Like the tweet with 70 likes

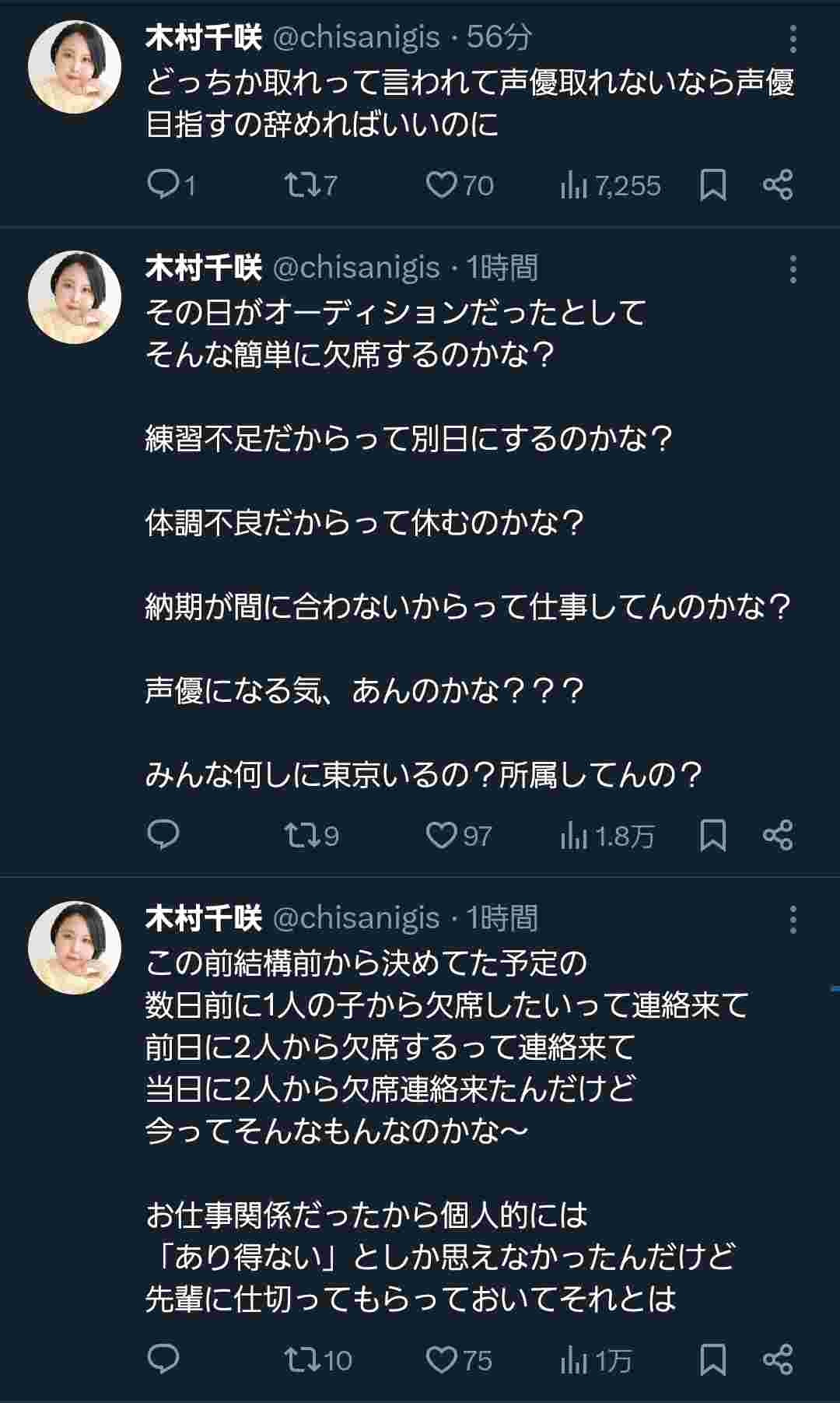(441, 184)
